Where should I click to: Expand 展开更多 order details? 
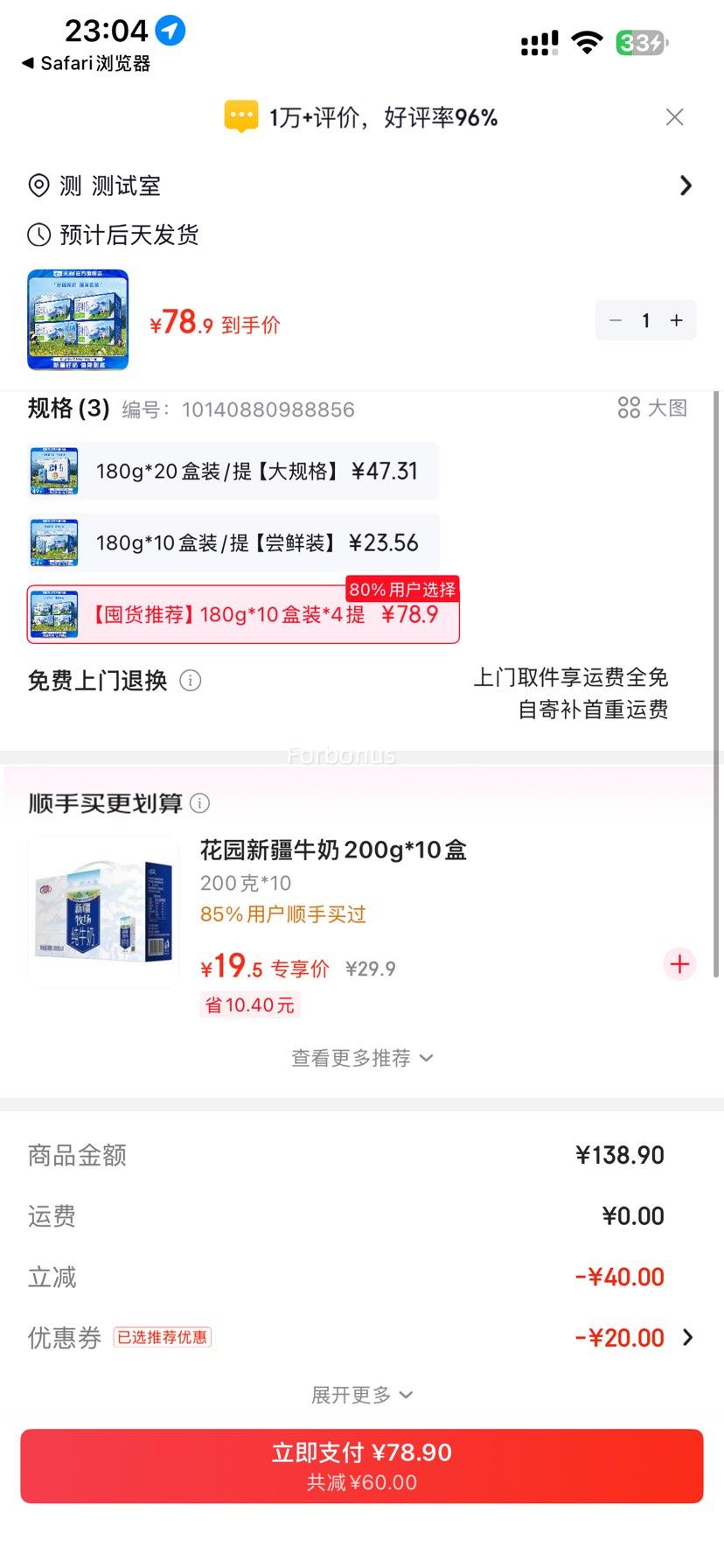click(362, 1394)
